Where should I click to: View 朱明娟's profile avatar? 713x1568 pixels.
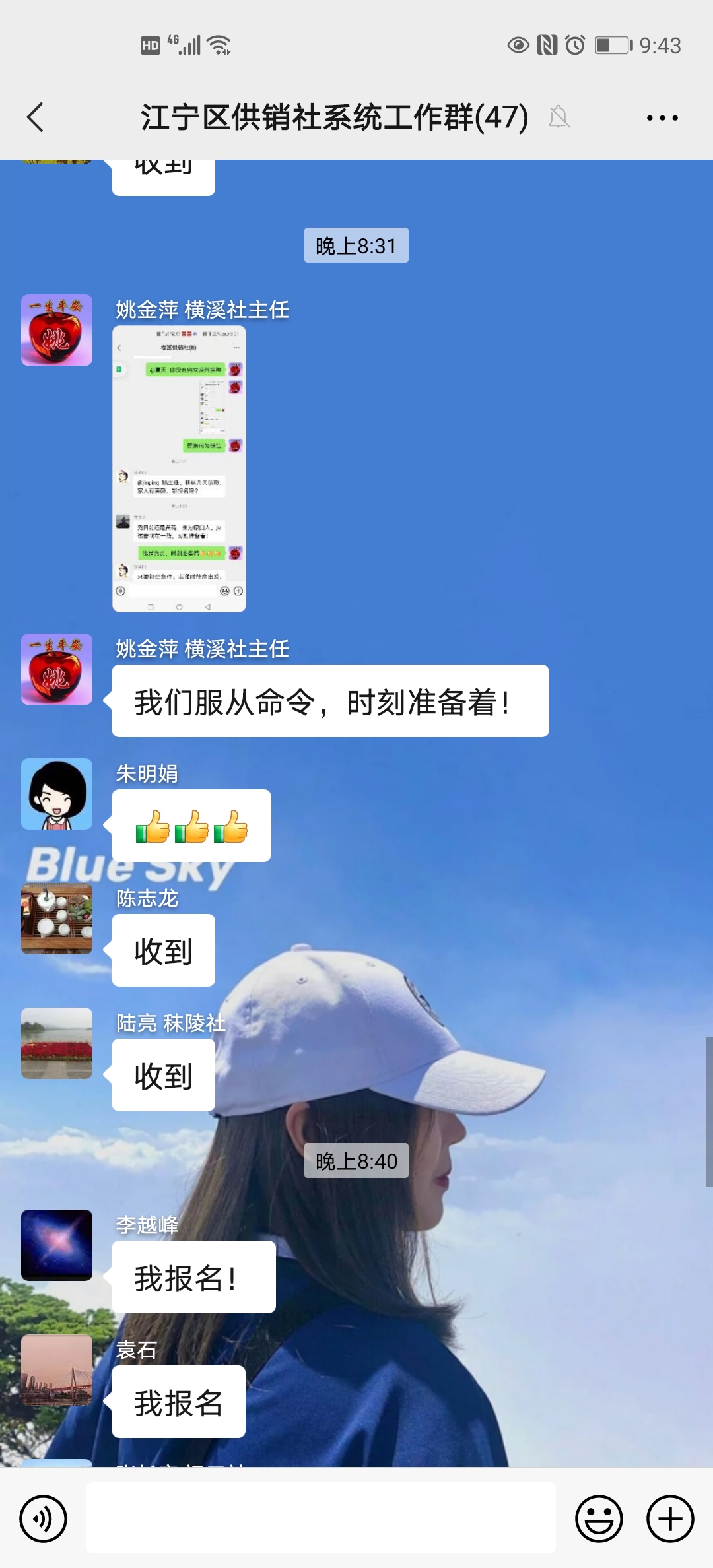tap(57, 794)
